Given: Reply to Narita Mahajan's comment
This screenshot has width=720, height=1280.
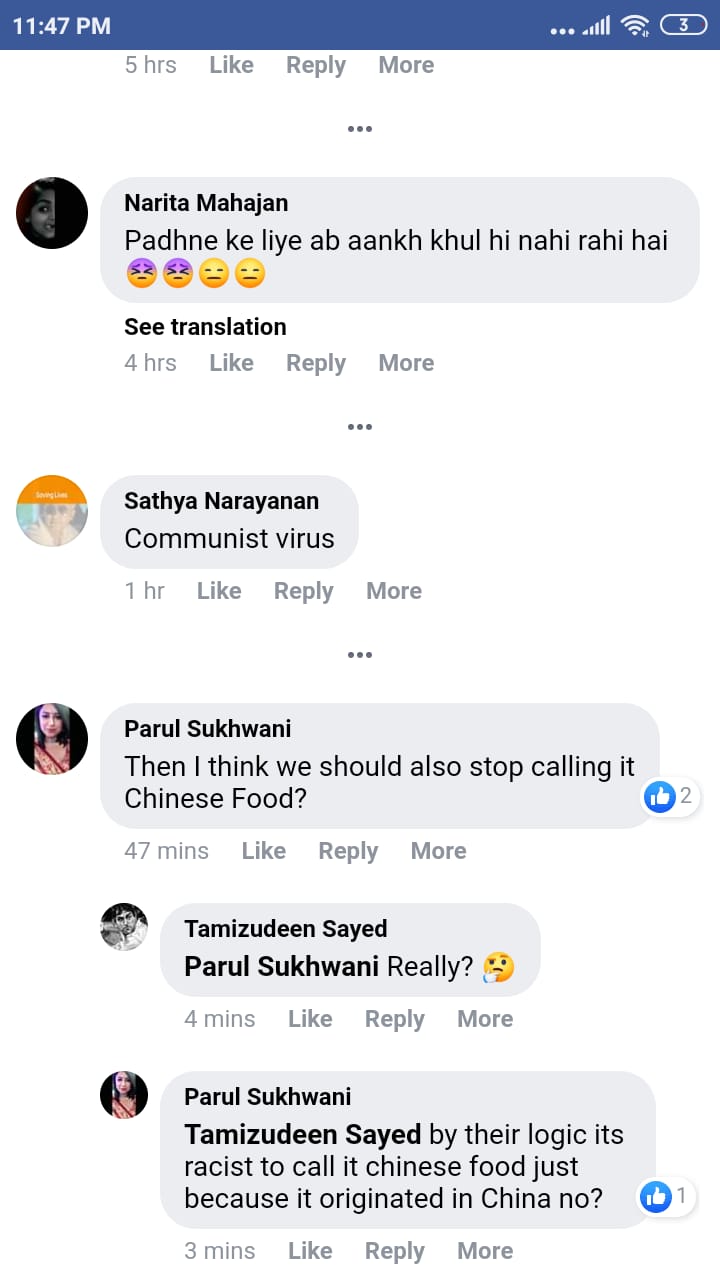Looking at the screenshot, I should (316, 363).
